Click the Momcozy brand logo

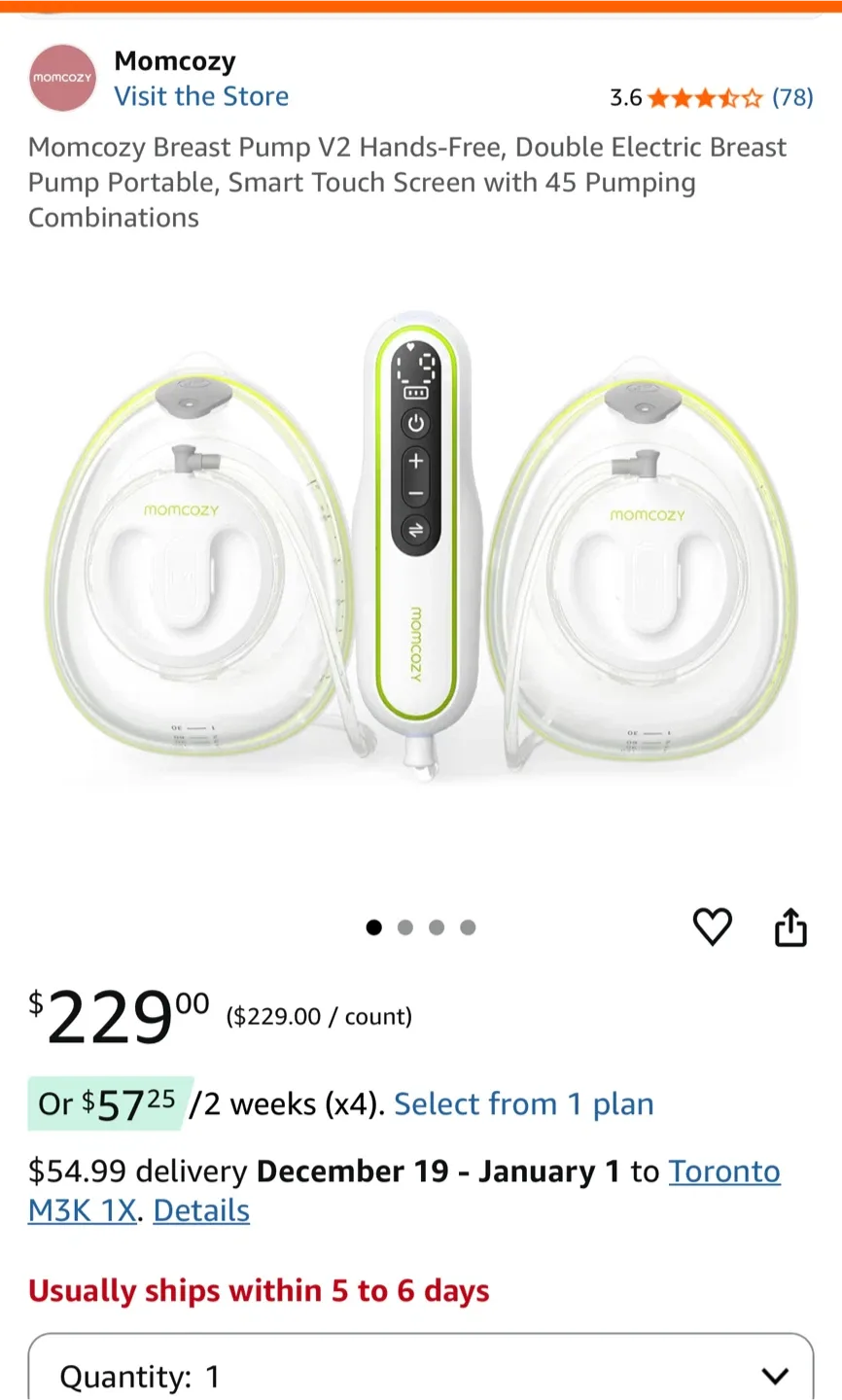pos(61,77)
